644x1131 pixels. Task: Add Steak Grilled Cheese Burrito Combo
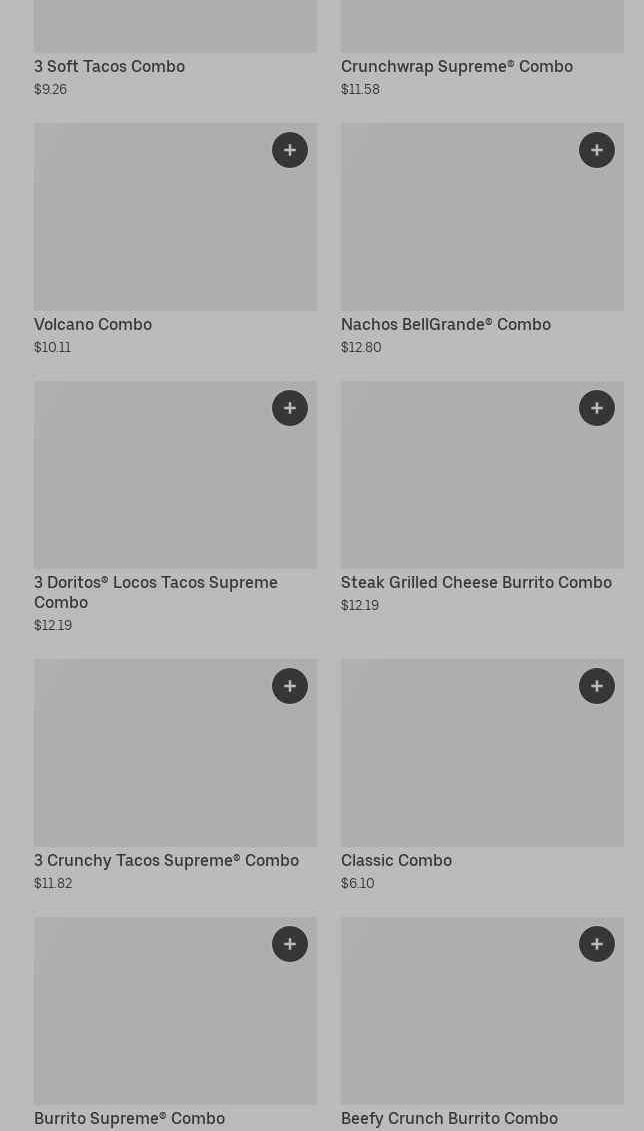point(597,408)
